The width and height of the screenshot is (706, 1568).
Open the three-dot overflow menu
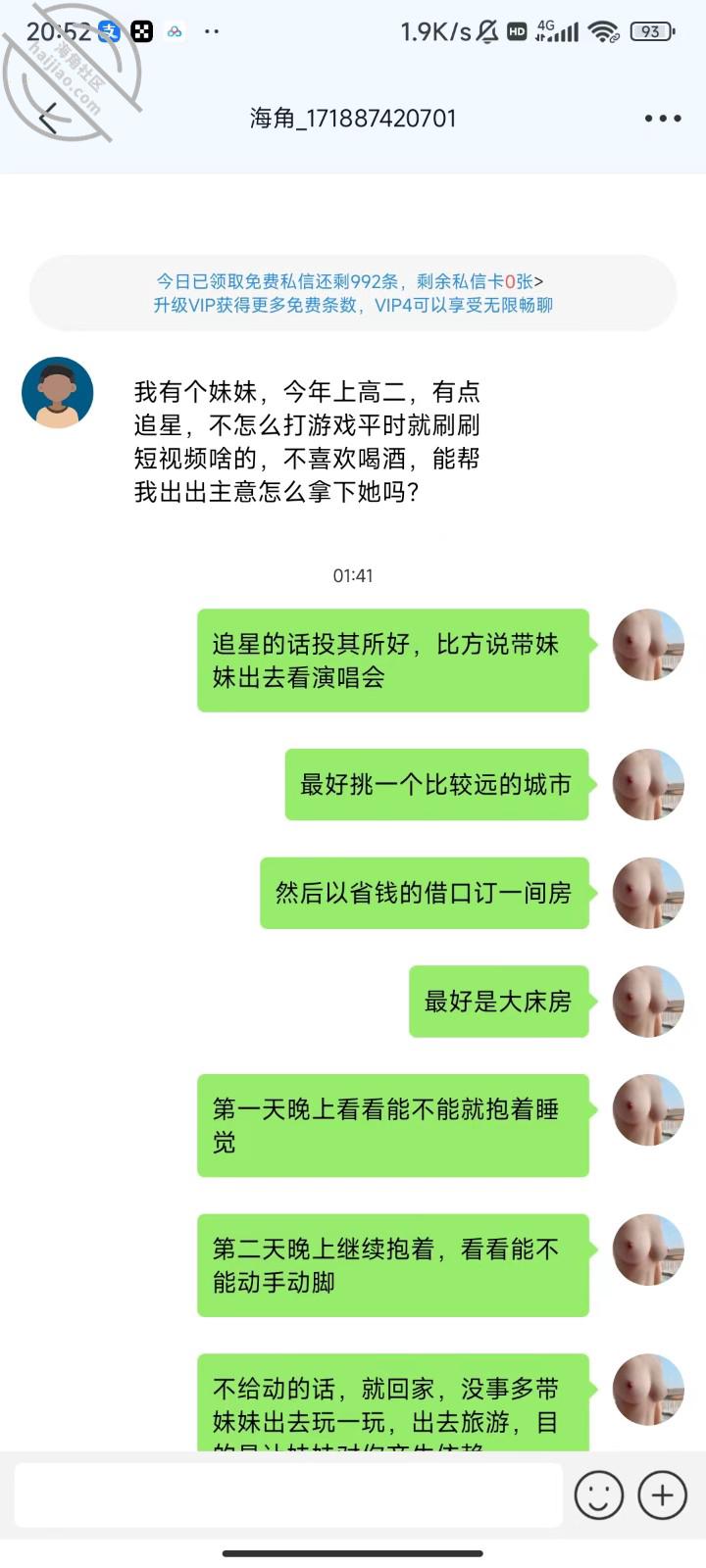click(x=663, y=119)
